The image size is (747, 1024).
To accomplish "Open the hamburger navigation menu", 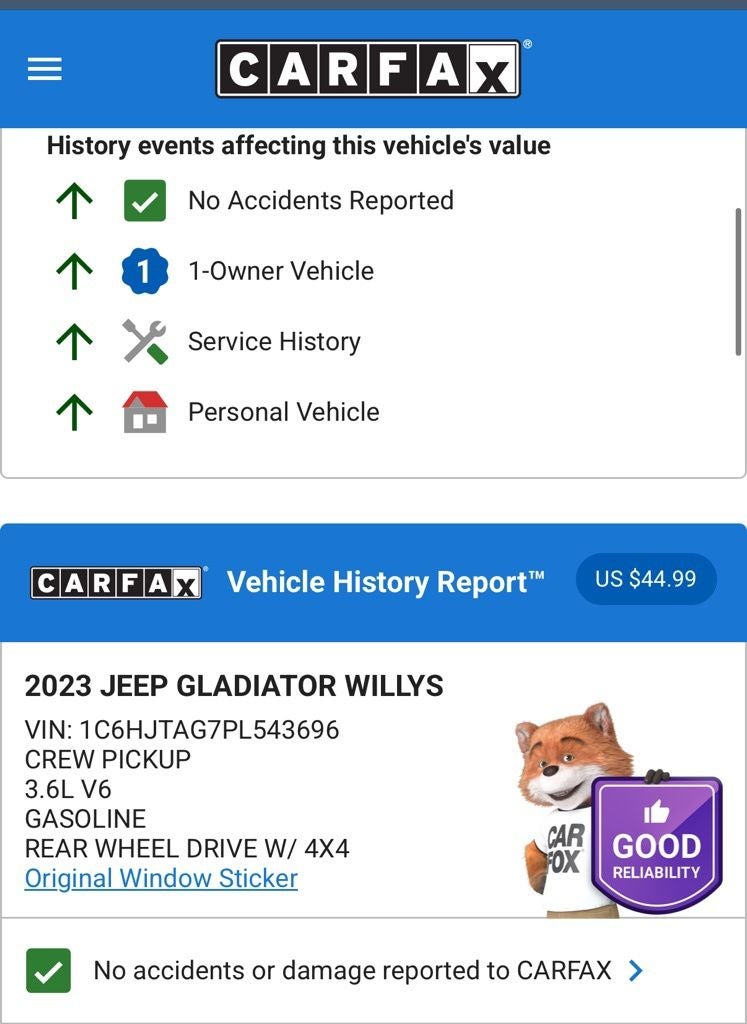I will [45, 69].
